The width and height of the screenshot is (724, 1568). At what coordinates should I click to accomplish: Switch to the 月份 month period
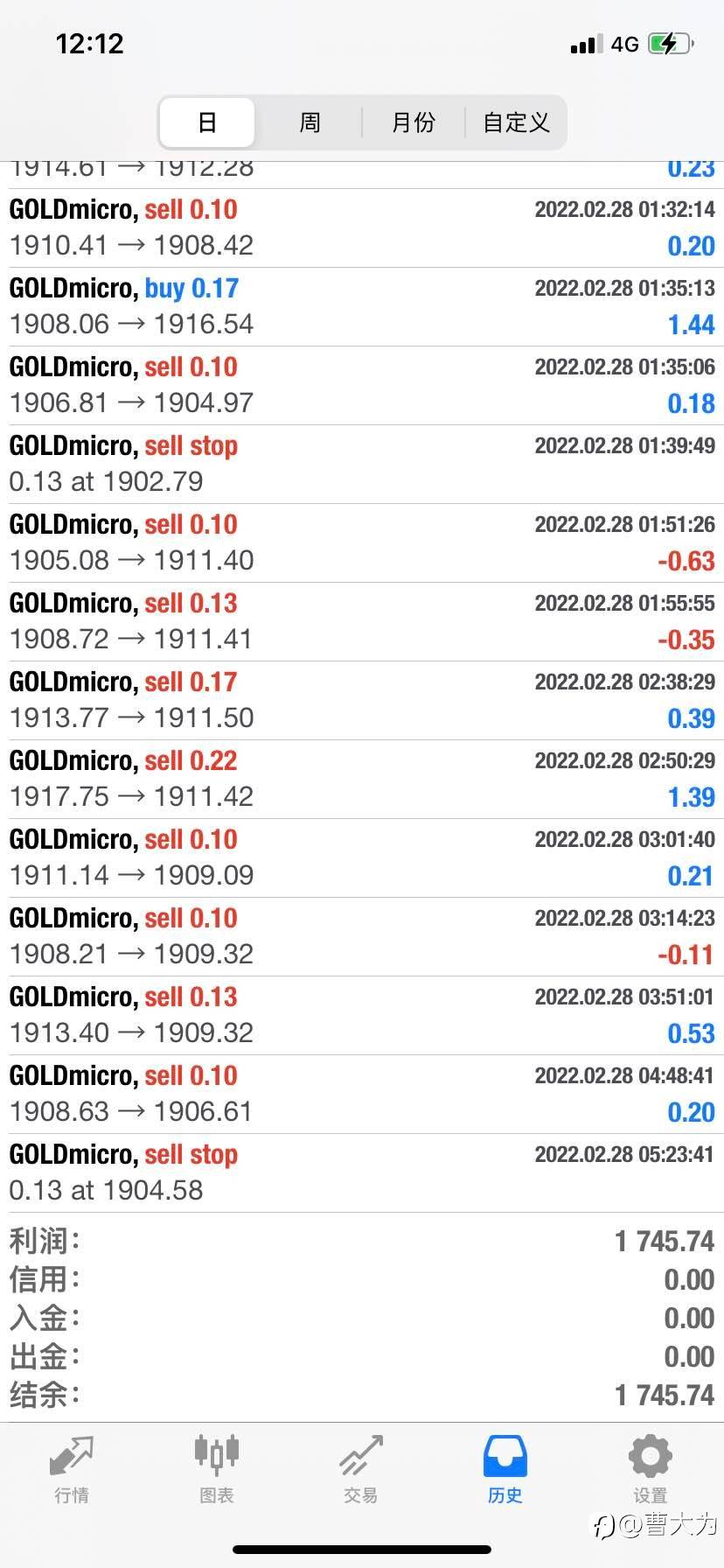click(x=413, y=122)
